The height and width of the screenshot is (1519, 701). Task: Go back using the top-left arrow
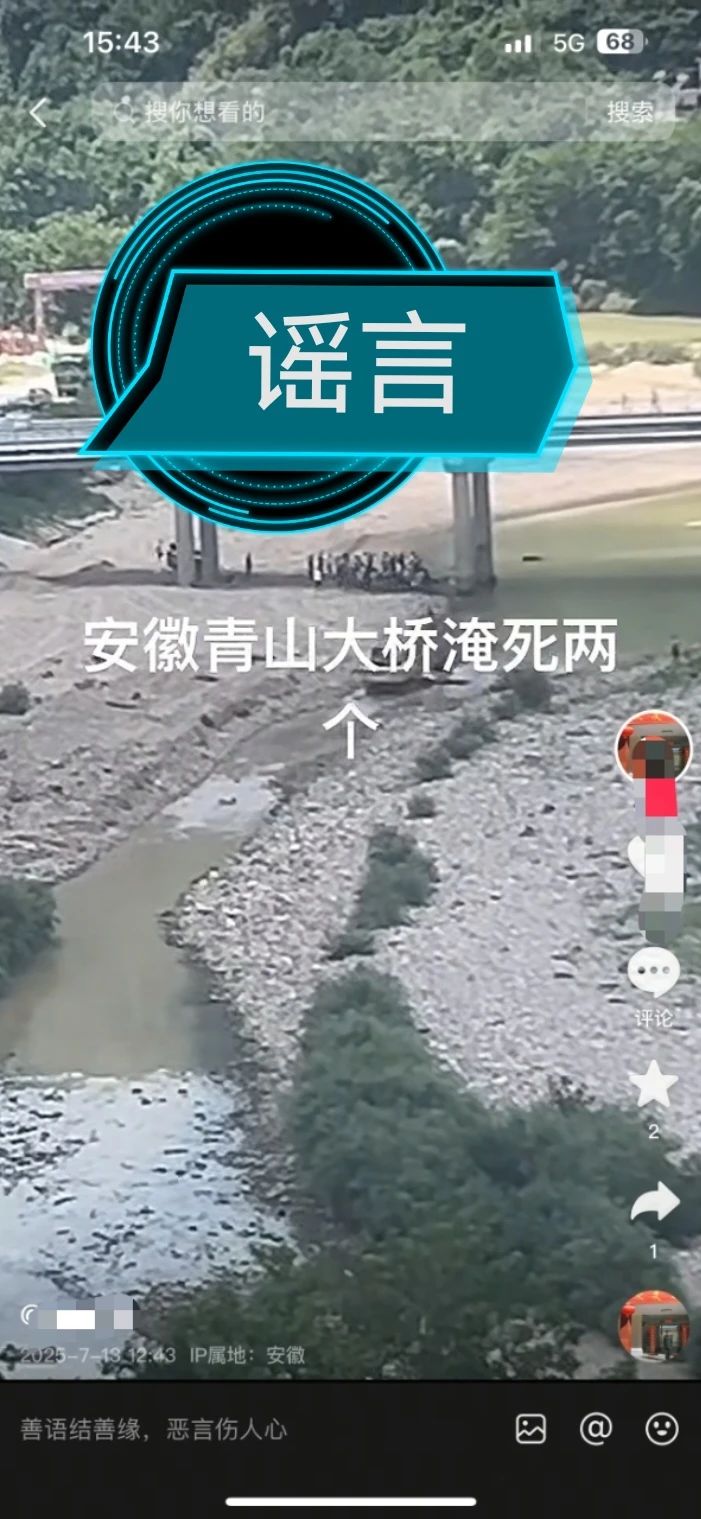[x=38, y=113]
